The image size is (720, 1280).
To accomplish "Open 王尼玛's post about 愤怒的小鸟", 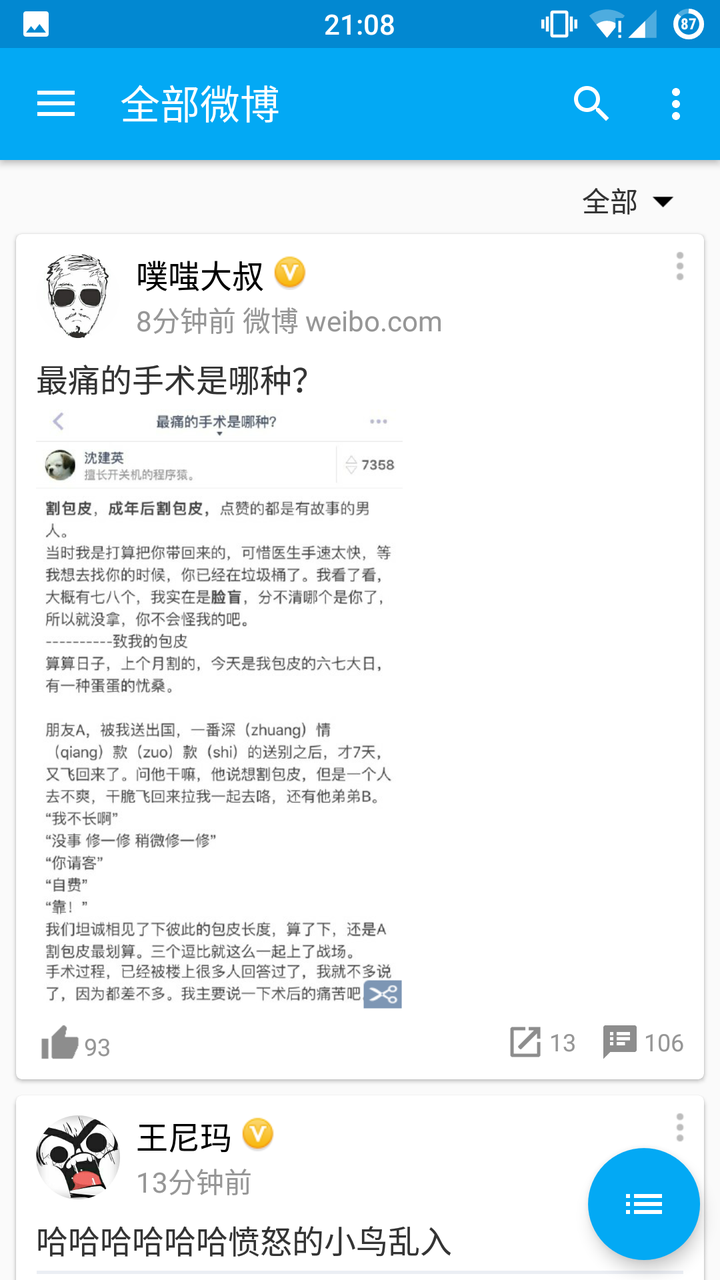I will (244, 1242).
